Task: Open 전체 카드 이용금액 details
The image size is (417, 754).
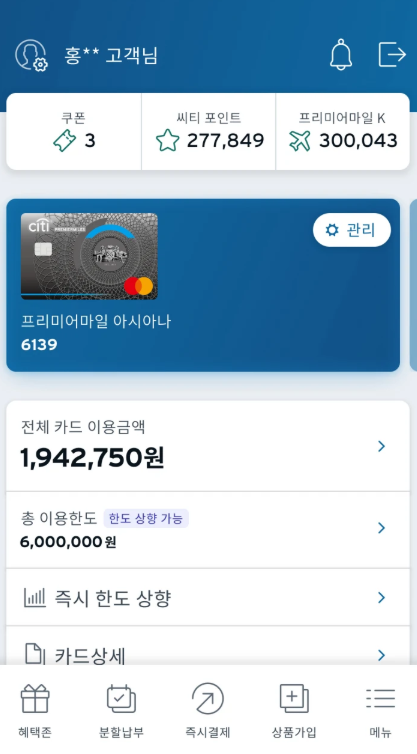Action: 208,446
